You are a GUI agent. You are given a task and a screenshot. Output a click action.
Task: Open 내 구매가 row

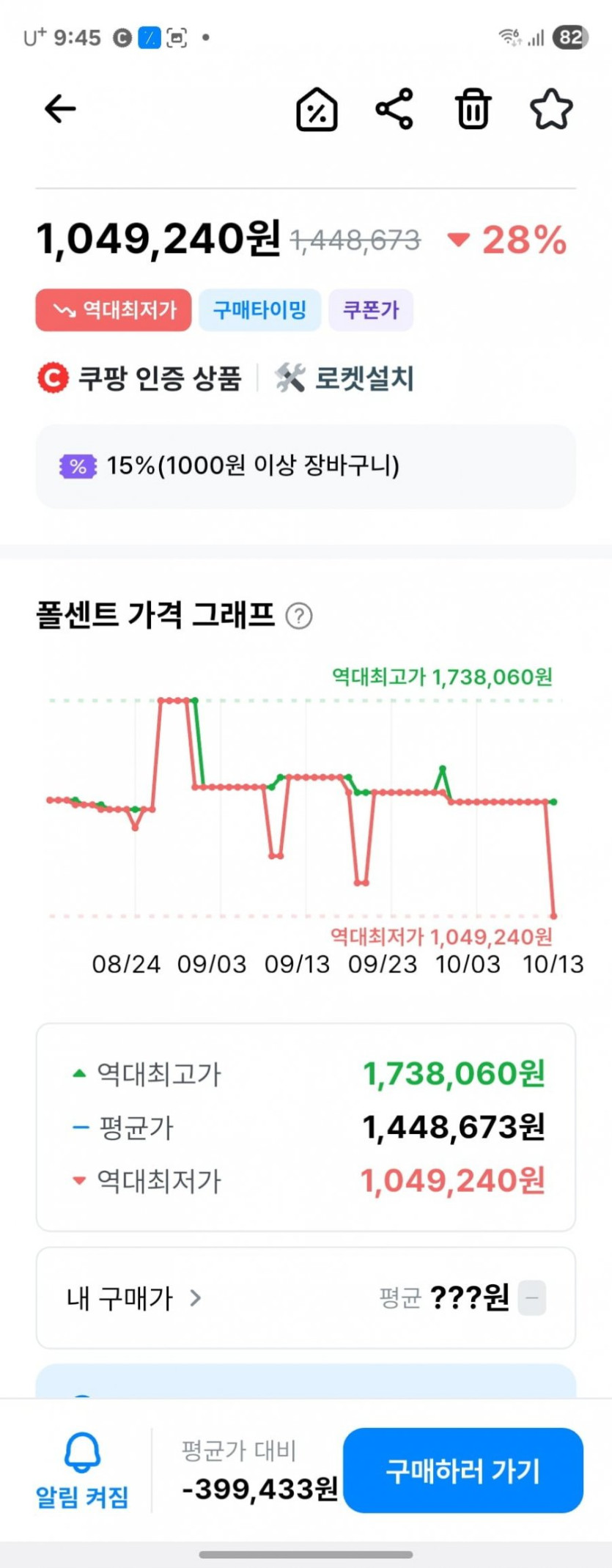click(135, 1298)
